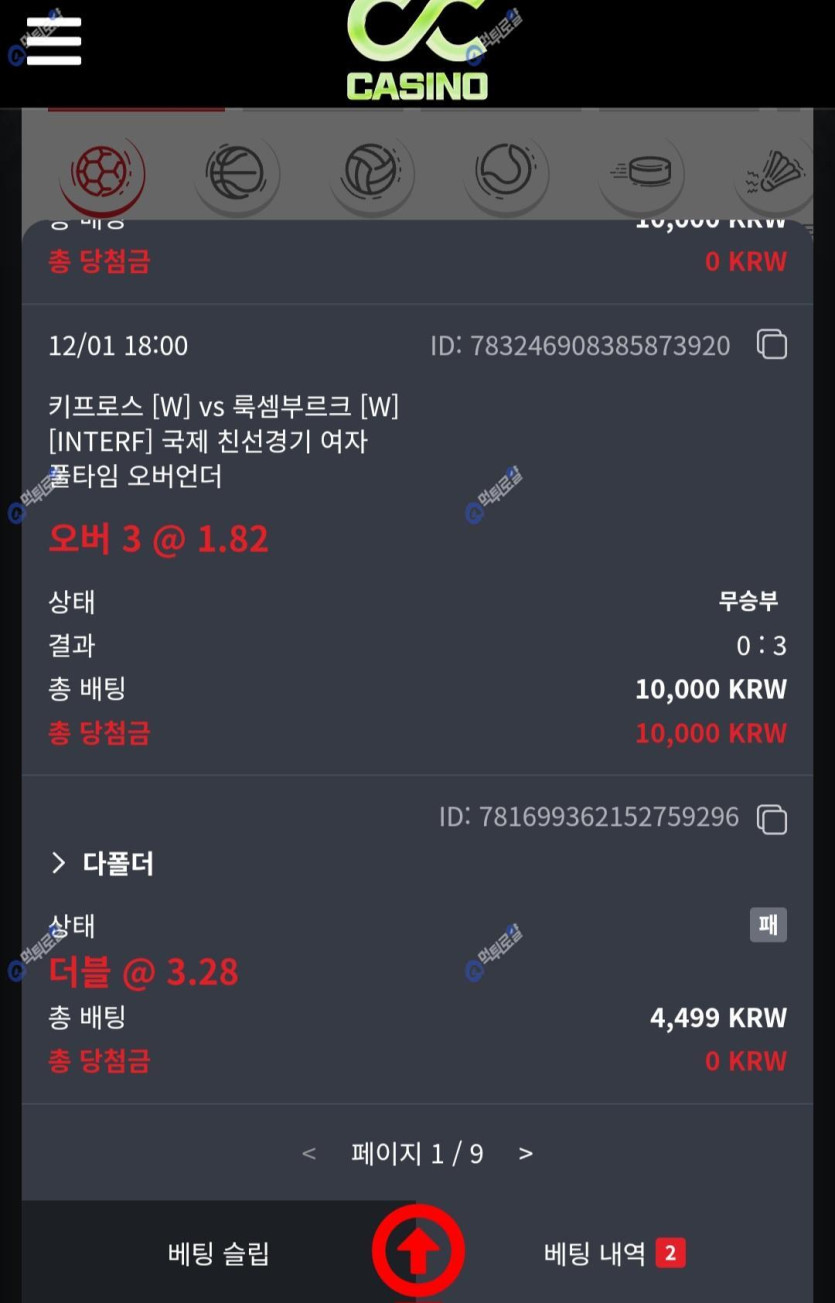Copy bet ID 781699362152759296
Viewport: 835px width, 1303px height.
pos(771,819)
